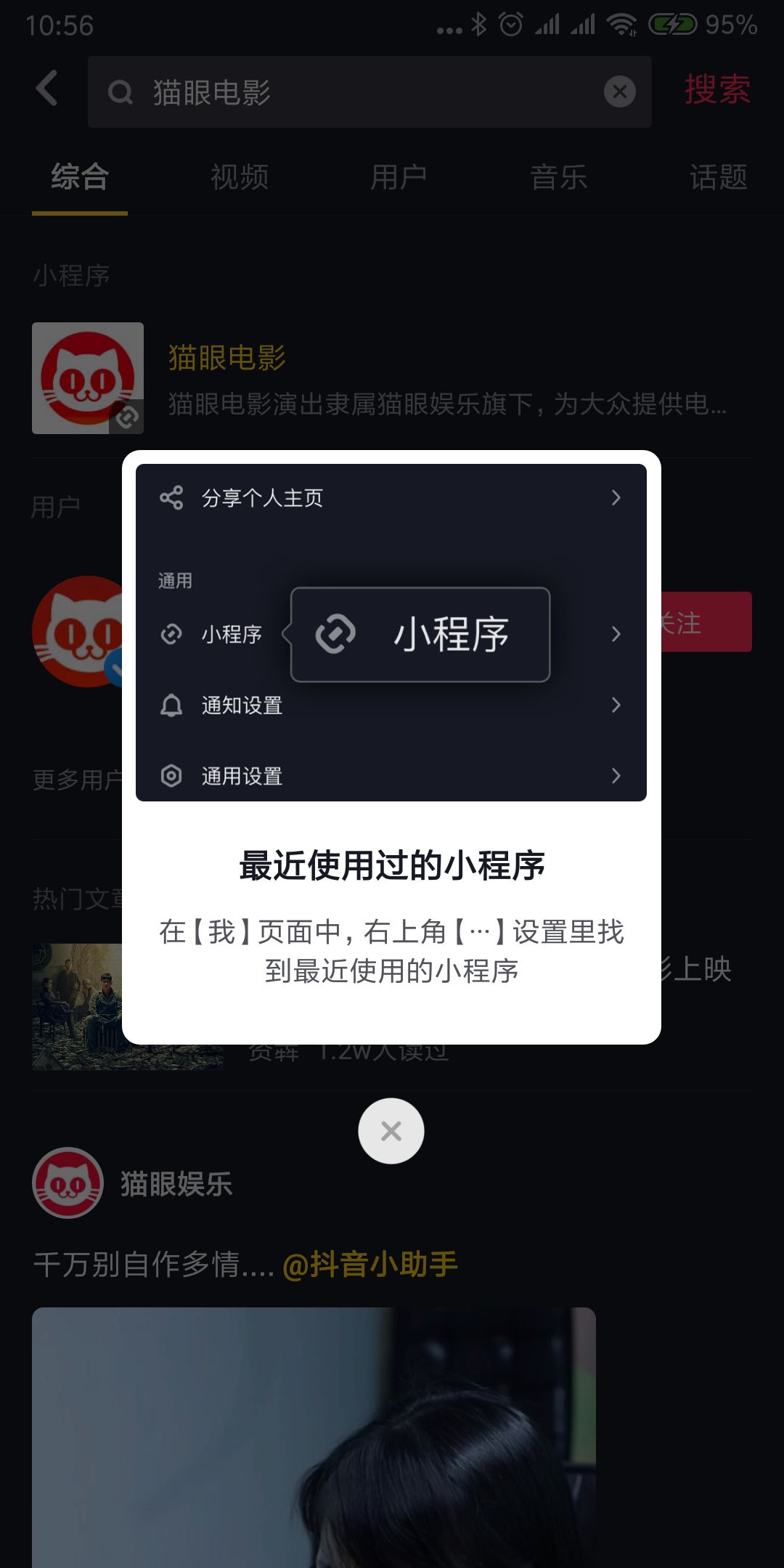Open the @抖音小助手 mention link
The image size is (784, 1568).
click(x=369, y=1265)
